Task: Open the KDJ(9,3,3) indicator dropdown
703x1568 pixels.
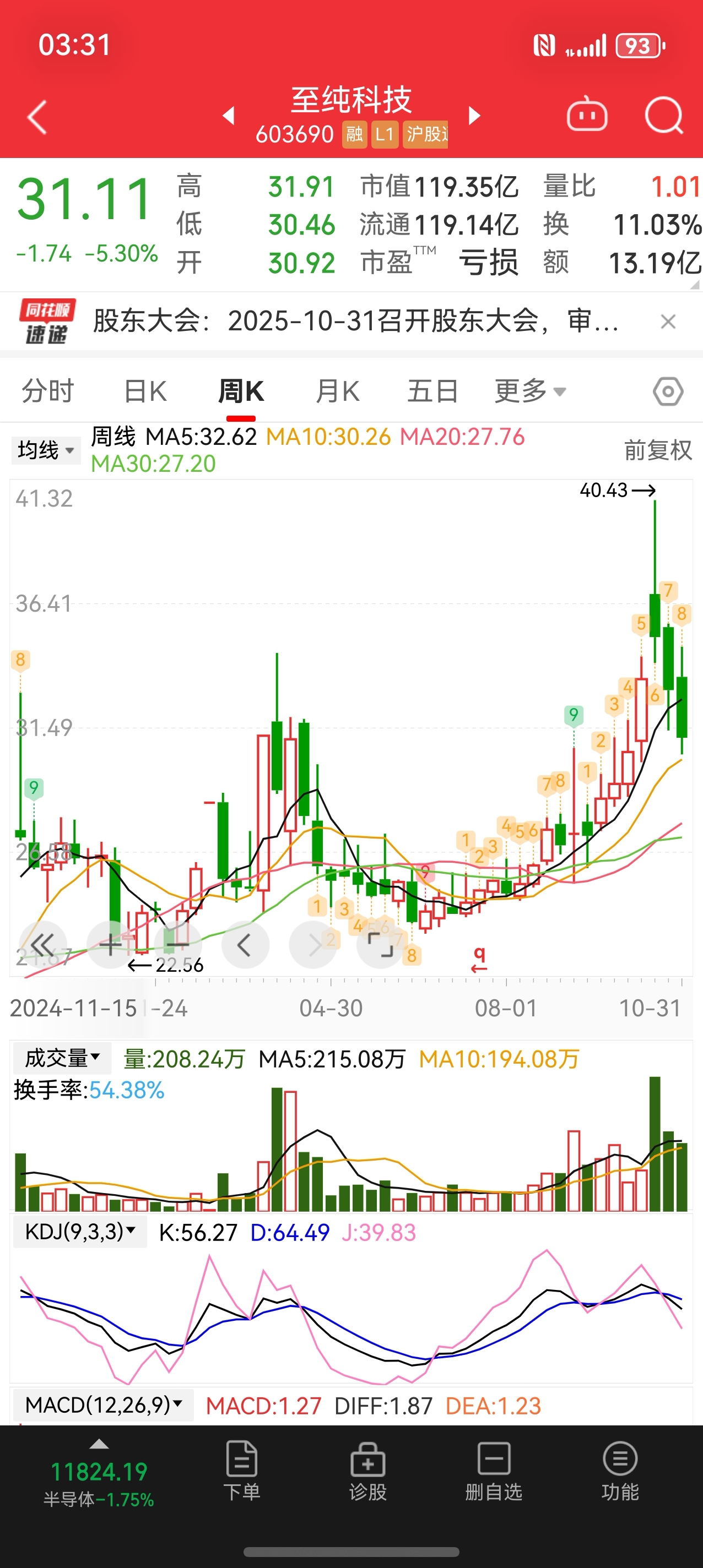Action: [x=80, y=1232]
